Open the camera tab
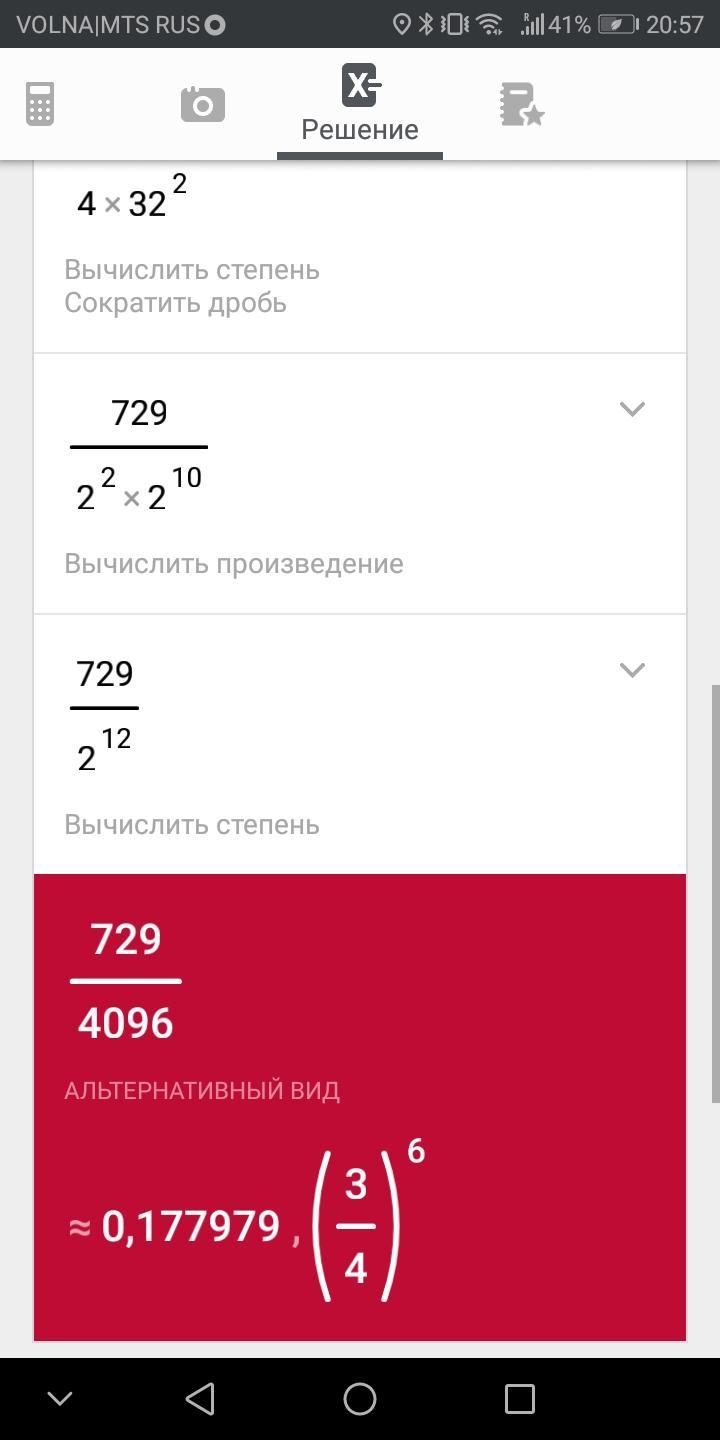 [202, 104]
